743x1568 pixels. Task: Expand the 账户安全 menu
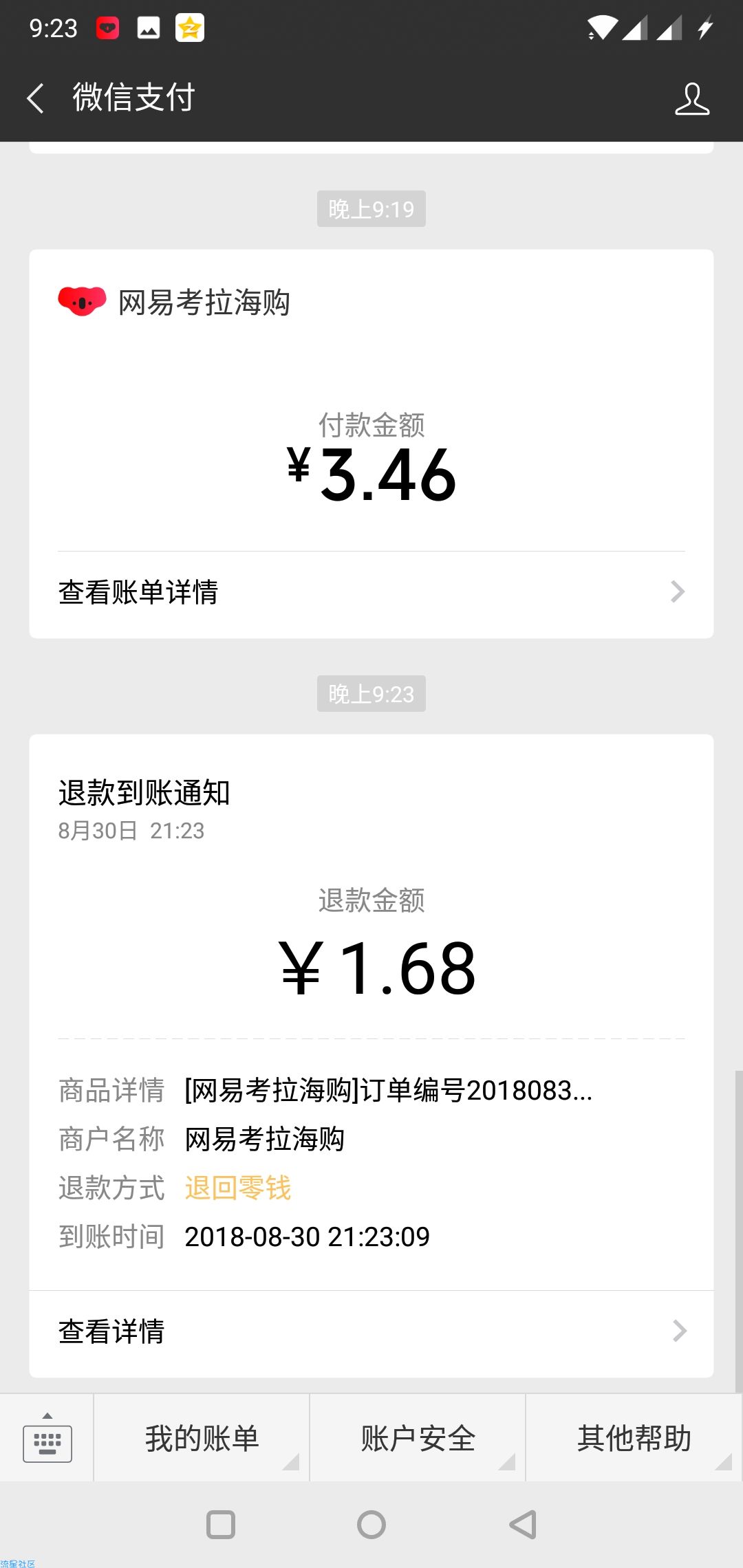(418, 1438)
